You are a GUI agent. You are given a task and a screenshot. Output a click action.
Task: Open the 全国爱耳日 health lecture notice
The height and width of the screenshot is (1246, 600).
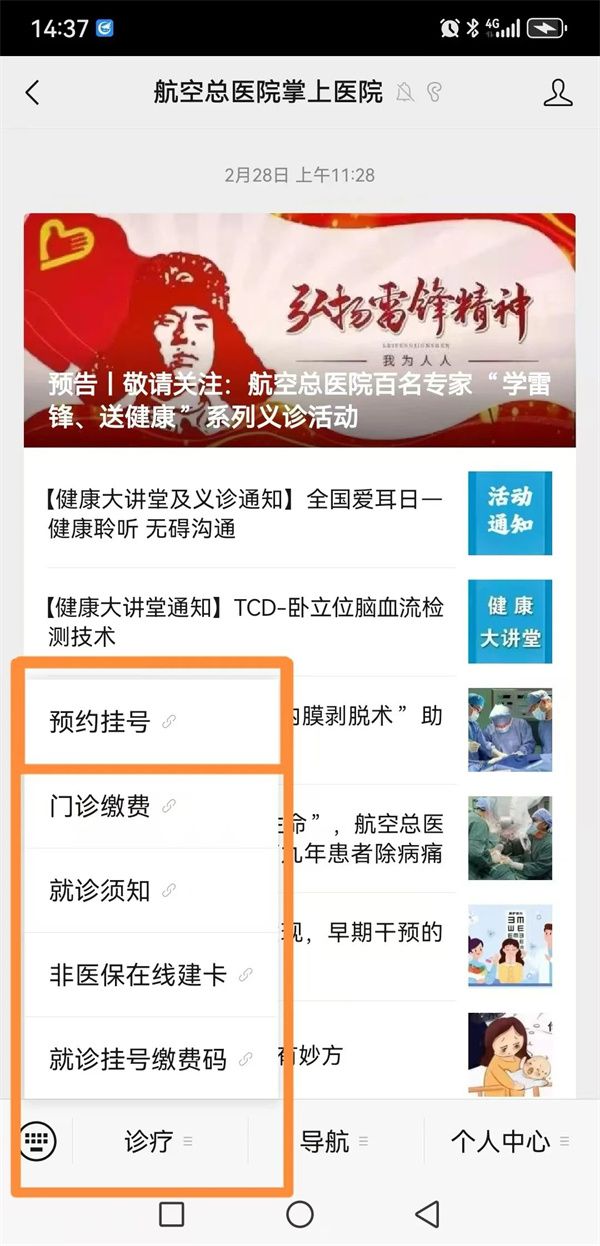(x=300, y=514)
